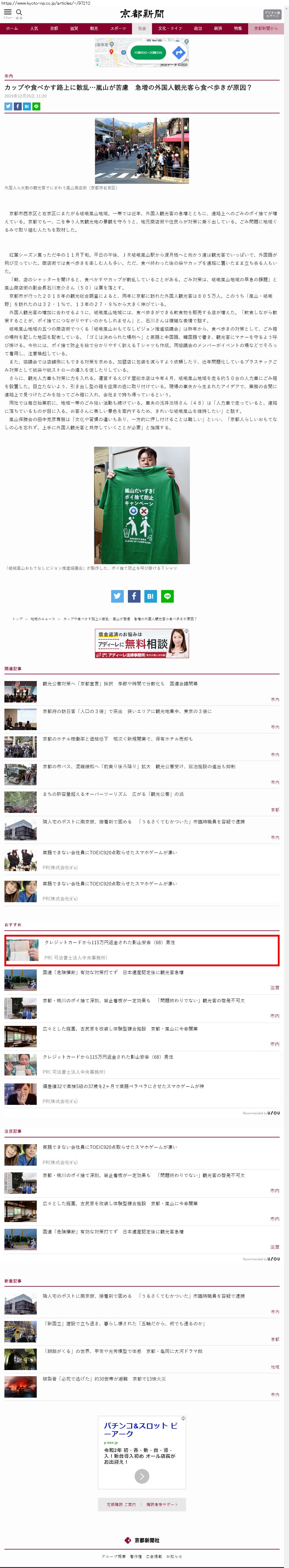Share on Facebook with the large icon
The width and height of the screenshot is (289, 1568).
click(x=134, y=596)
